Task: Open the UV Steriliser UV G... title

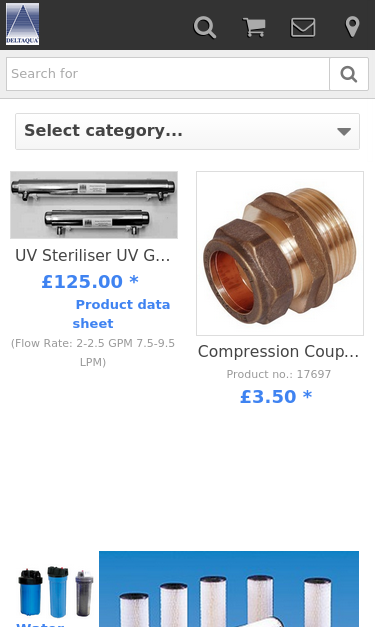Action: [93, 256]
